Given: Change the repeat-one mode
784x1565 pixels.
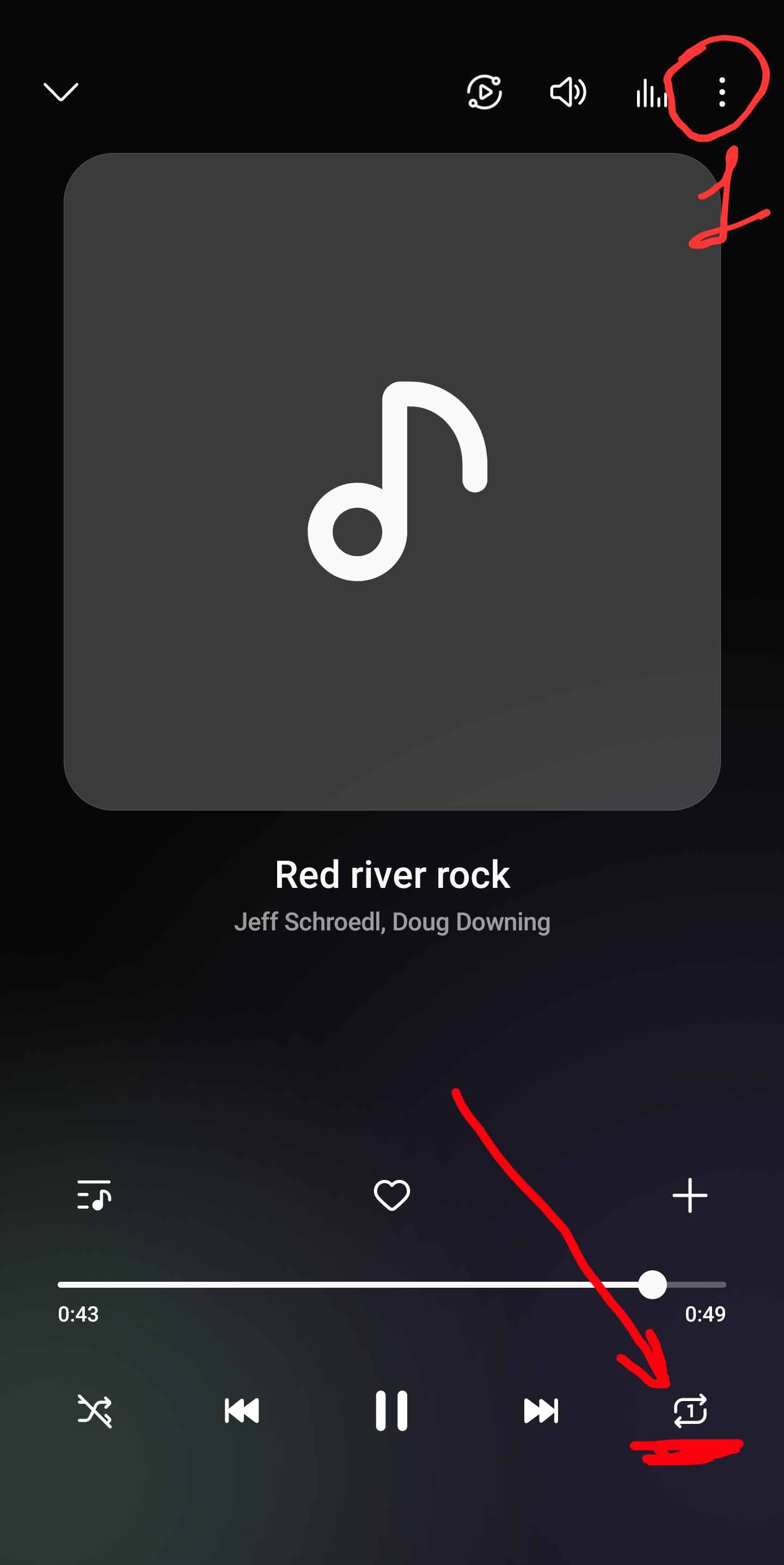Looking at the screenshot, I should coord(690,1410).
